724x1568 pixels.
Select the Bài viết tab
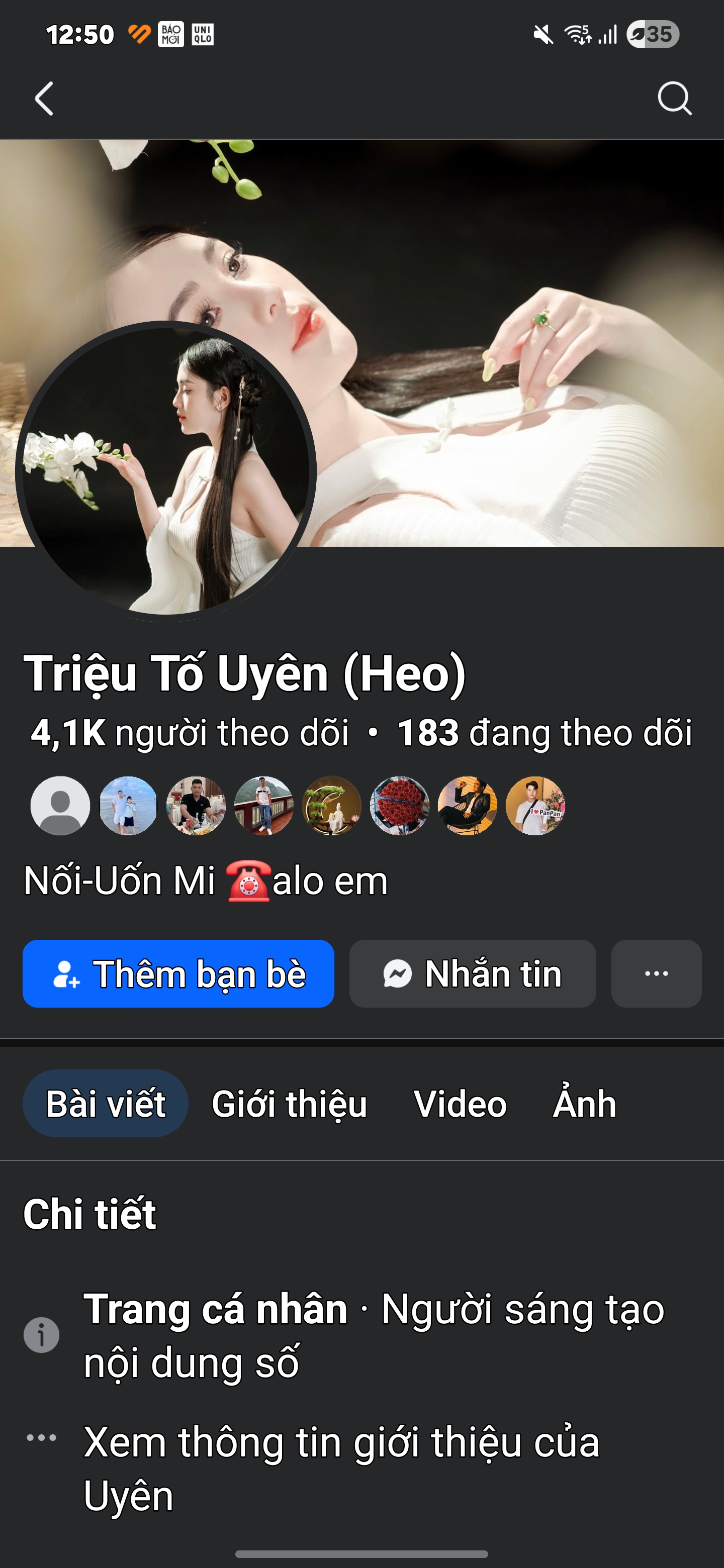click(106, 1104)
